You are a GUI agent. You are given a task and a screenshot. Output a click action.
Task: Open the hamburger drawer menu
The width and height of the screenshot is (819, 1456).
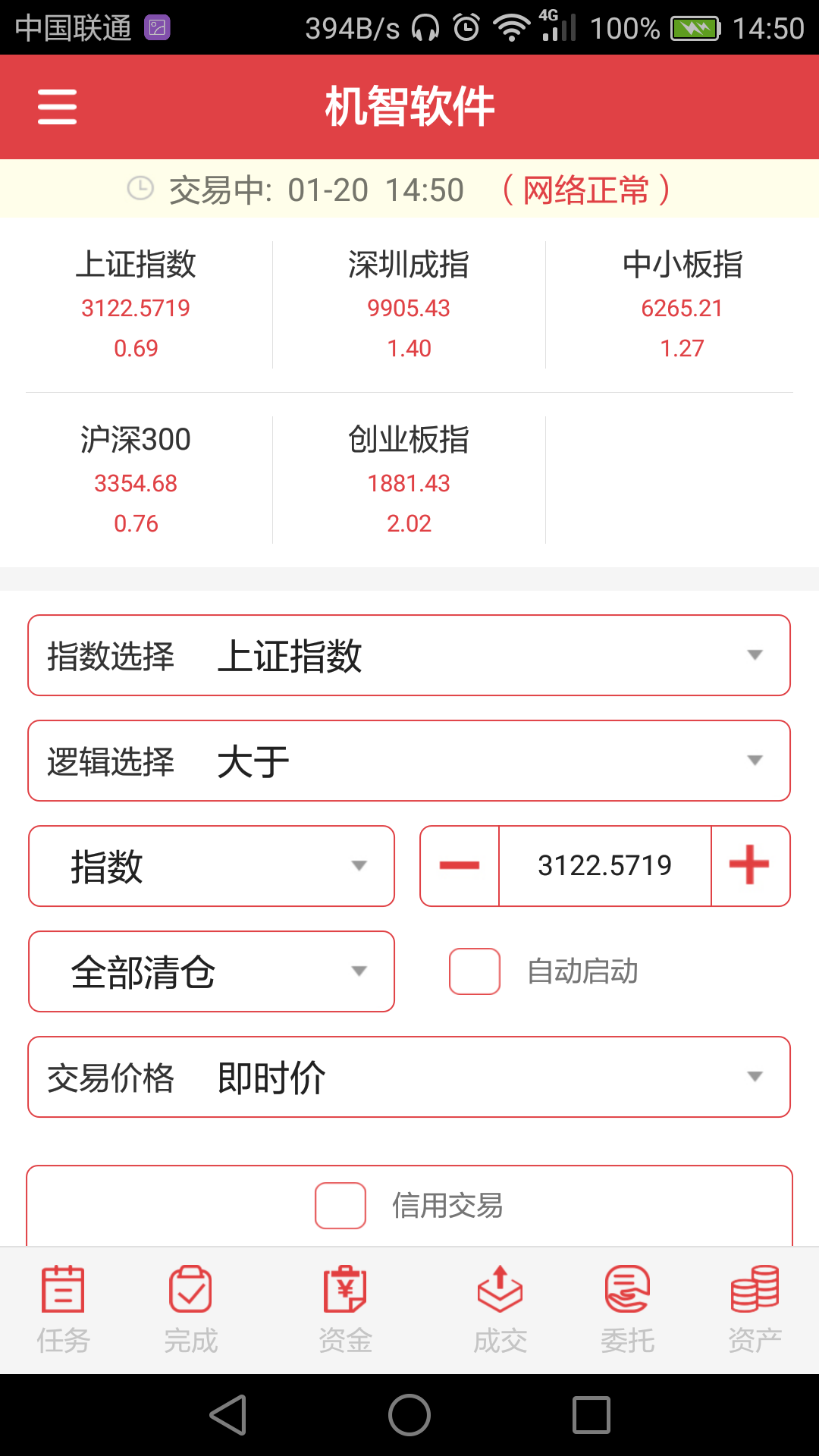click(58, 106)
